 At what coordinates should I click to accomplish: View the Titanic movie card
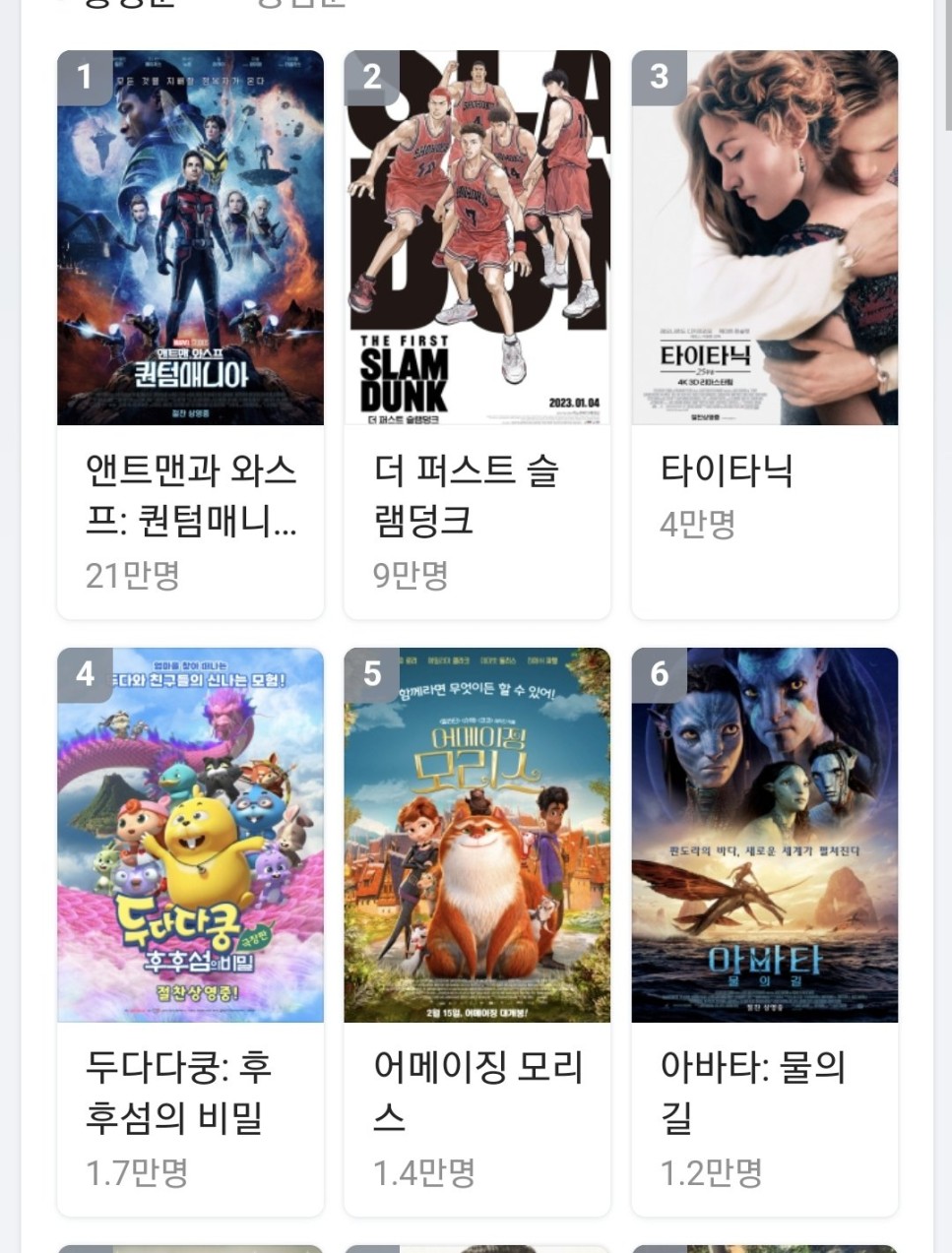click(x=765, y=335)
